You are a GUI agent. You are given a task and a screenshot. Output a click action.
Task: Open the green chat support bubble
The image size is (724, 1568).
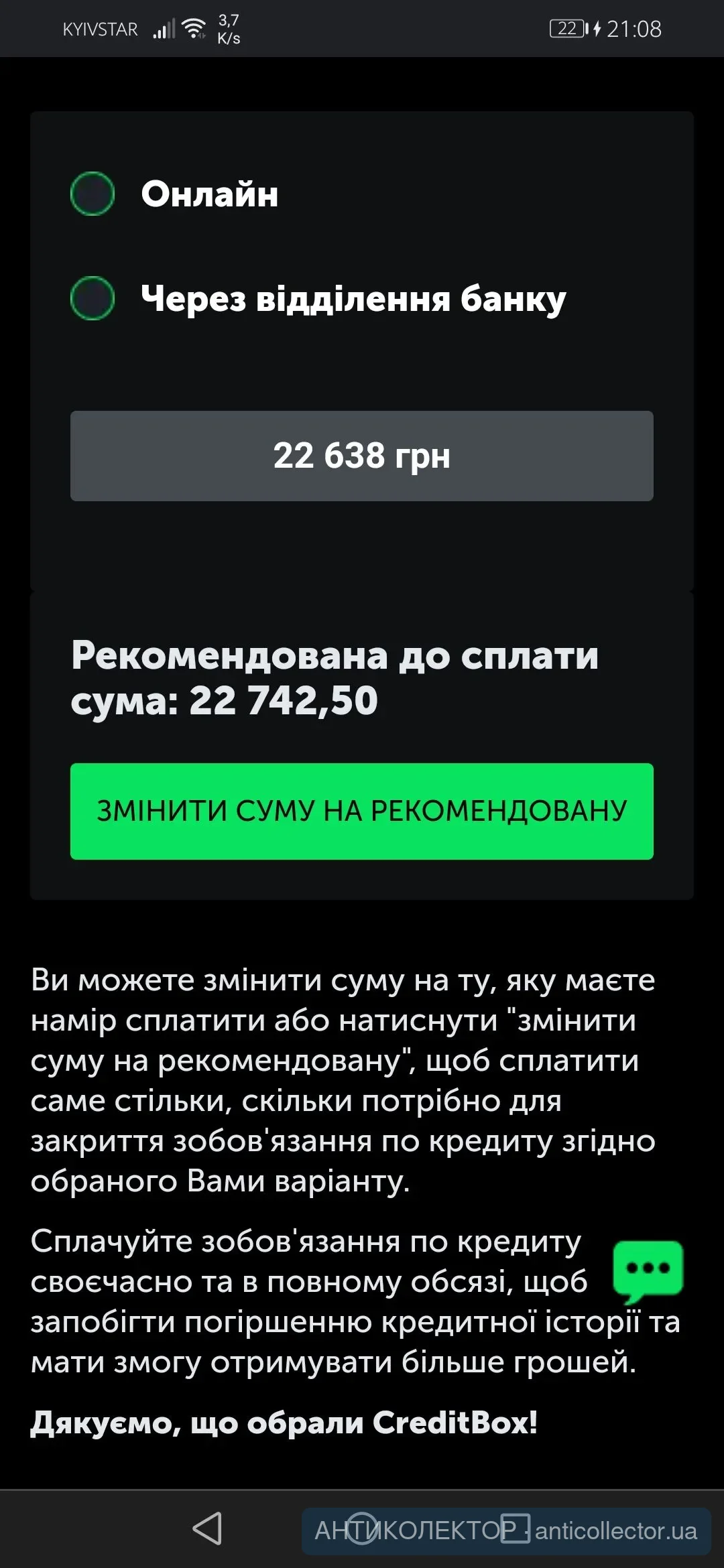click(x=648, y=1268)
